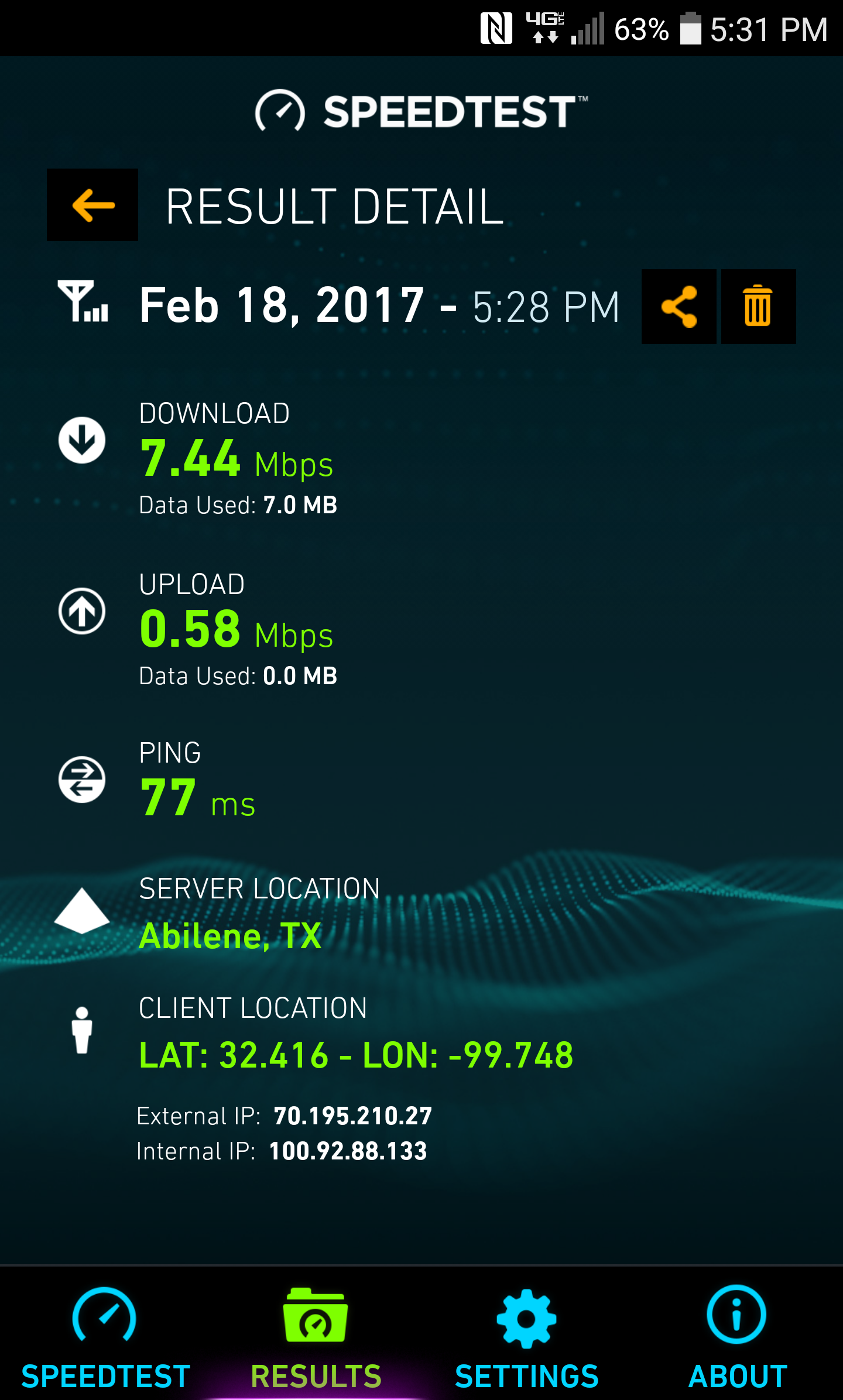Share this speed test result
The width and height of the screenshot is (843, 1400).
click(678, 307)
